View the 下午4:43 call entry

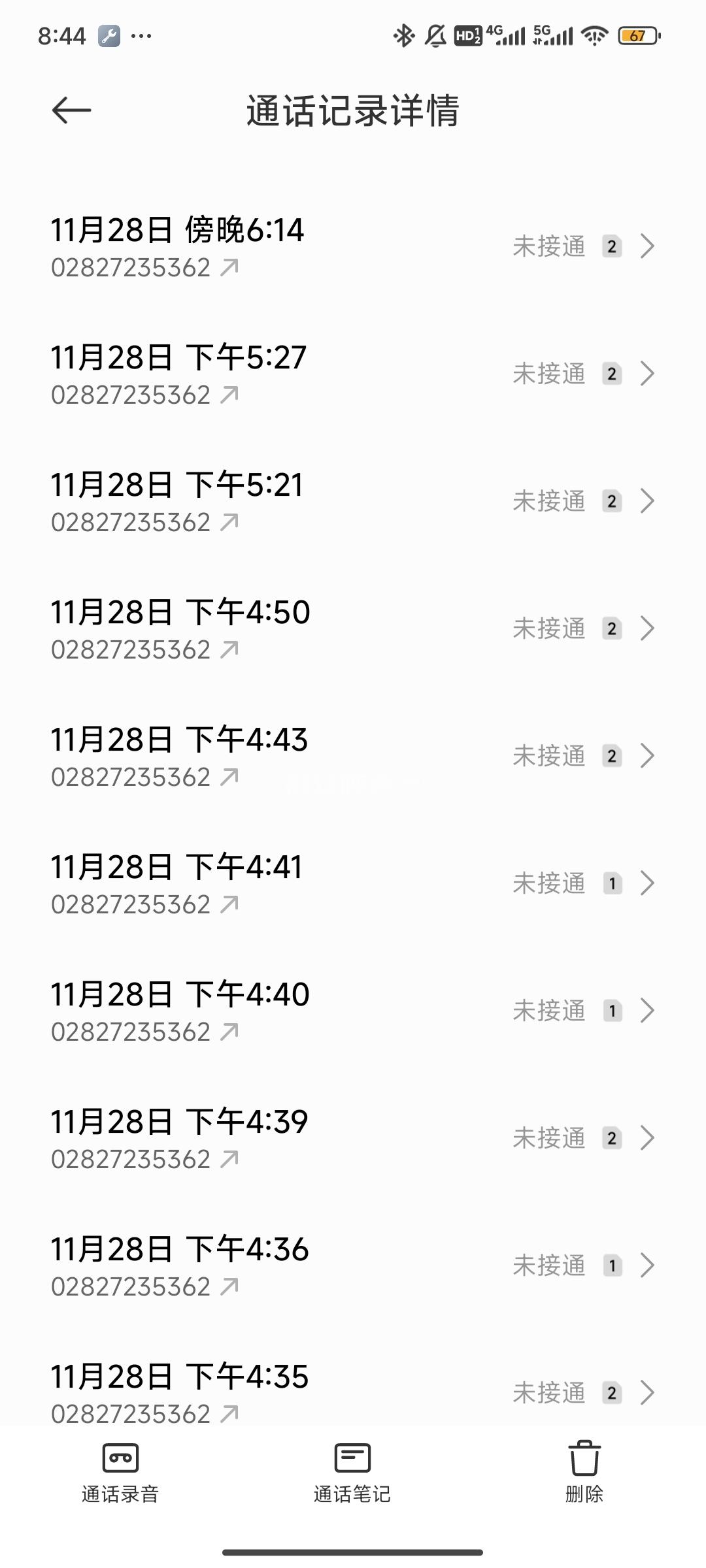click(x=353, y=757)
